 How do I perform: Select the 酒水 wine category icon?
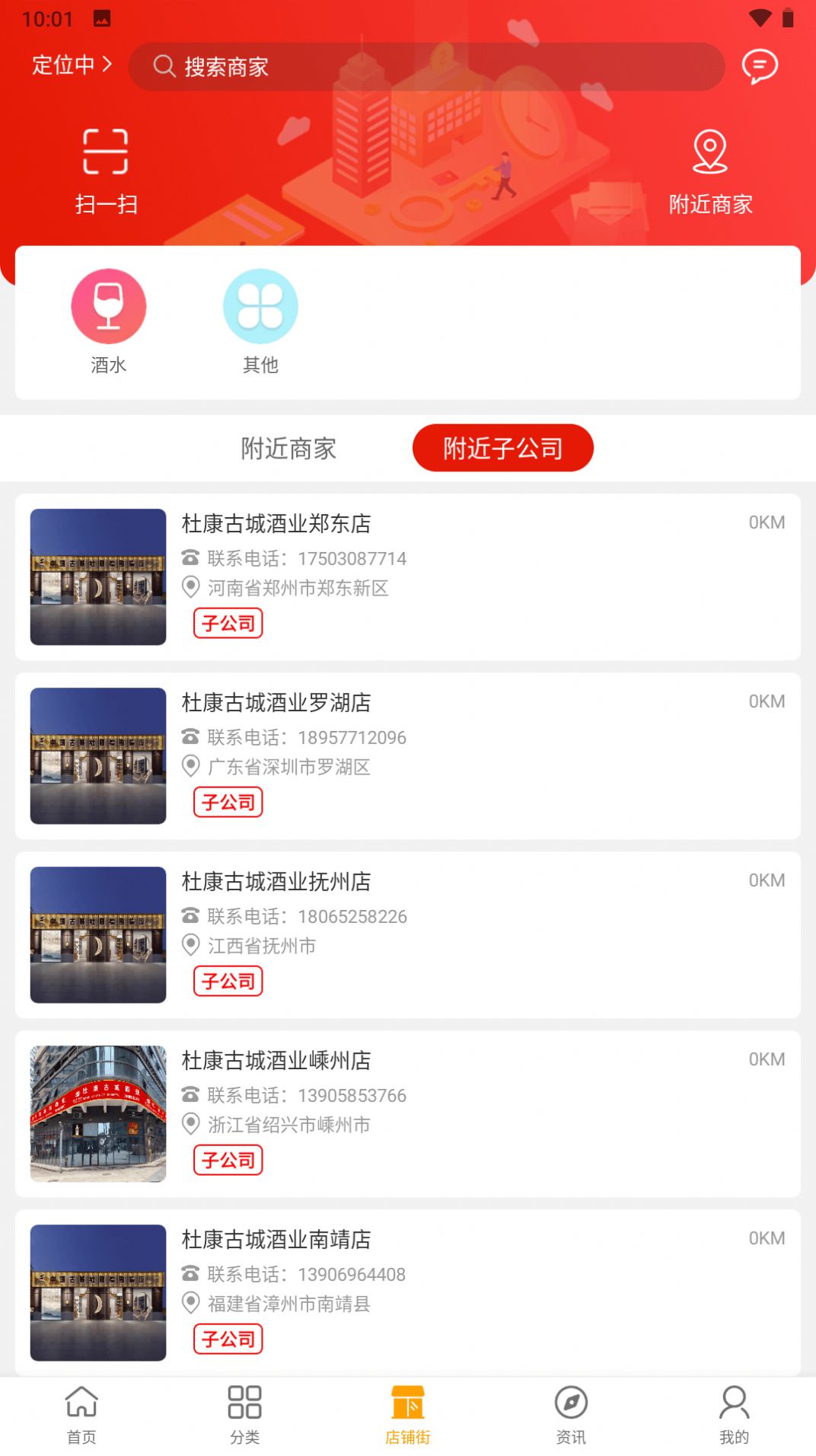109,305
